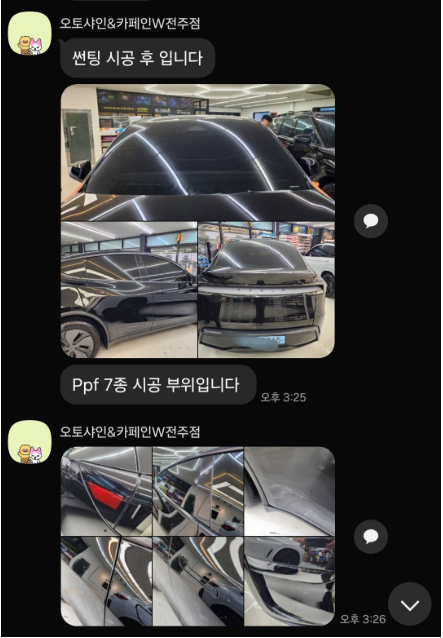Open sender profile avatar above the PPF grid
Viewport: 443px width, 638px height.
point(30,442)
